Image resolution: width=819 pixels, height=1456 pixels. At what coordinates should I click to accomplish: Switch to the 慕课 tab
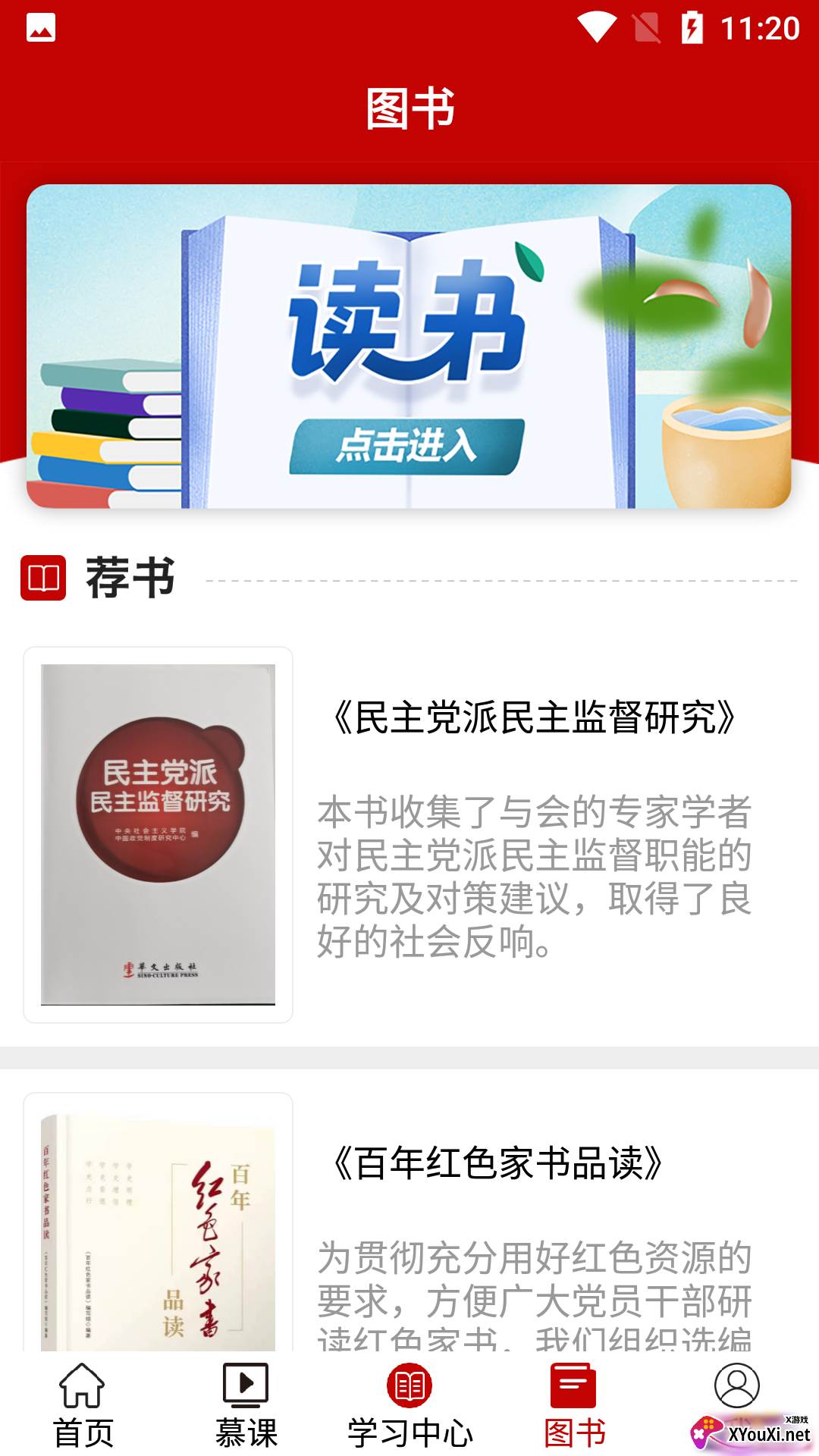point(246,1404)
